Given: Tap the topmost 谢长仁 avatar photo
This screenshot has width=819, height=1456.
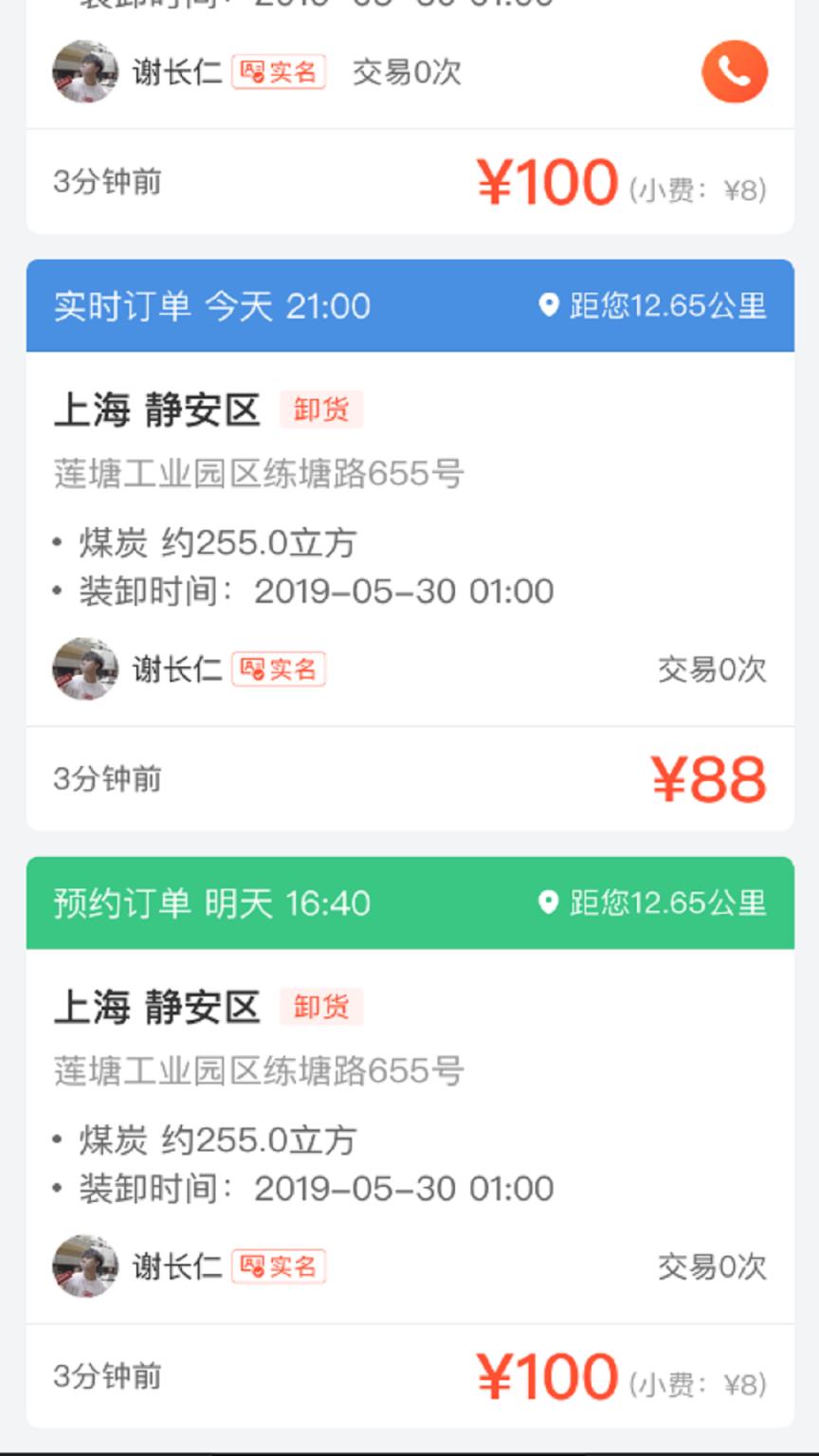Looking at the screenshot, I should pyautogui.click(x=84, y=71).
